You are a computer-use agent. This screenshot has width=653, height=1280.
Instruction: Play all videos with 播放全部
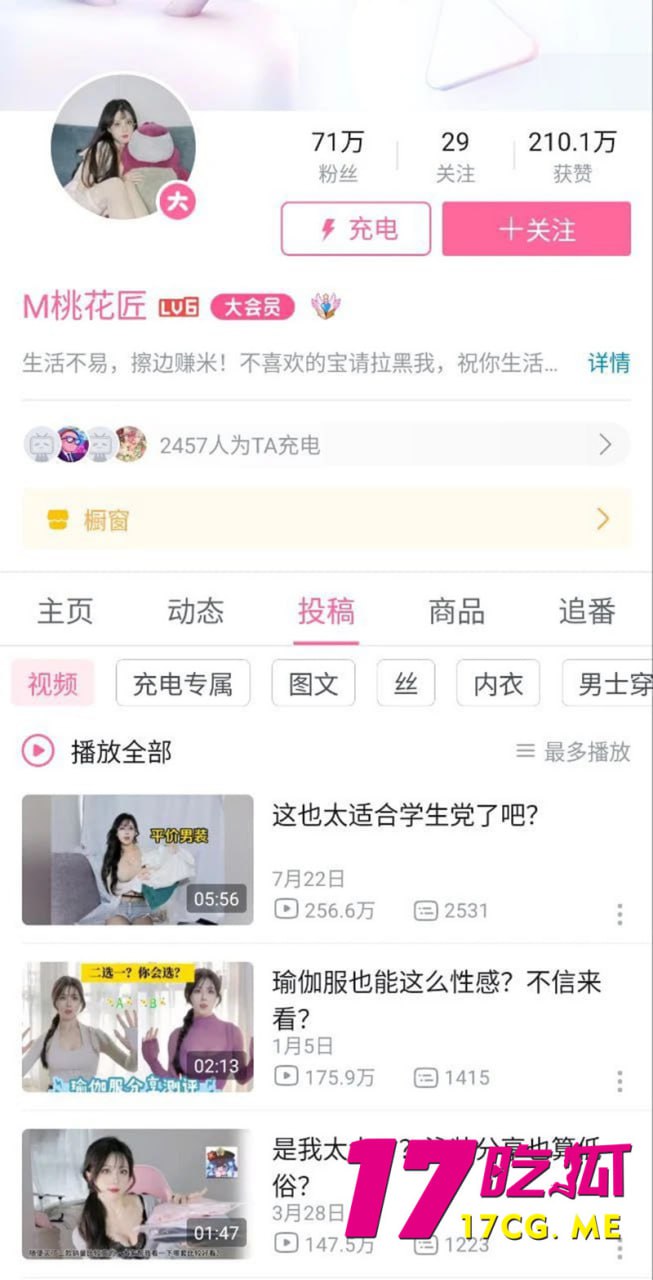[97, 752]
